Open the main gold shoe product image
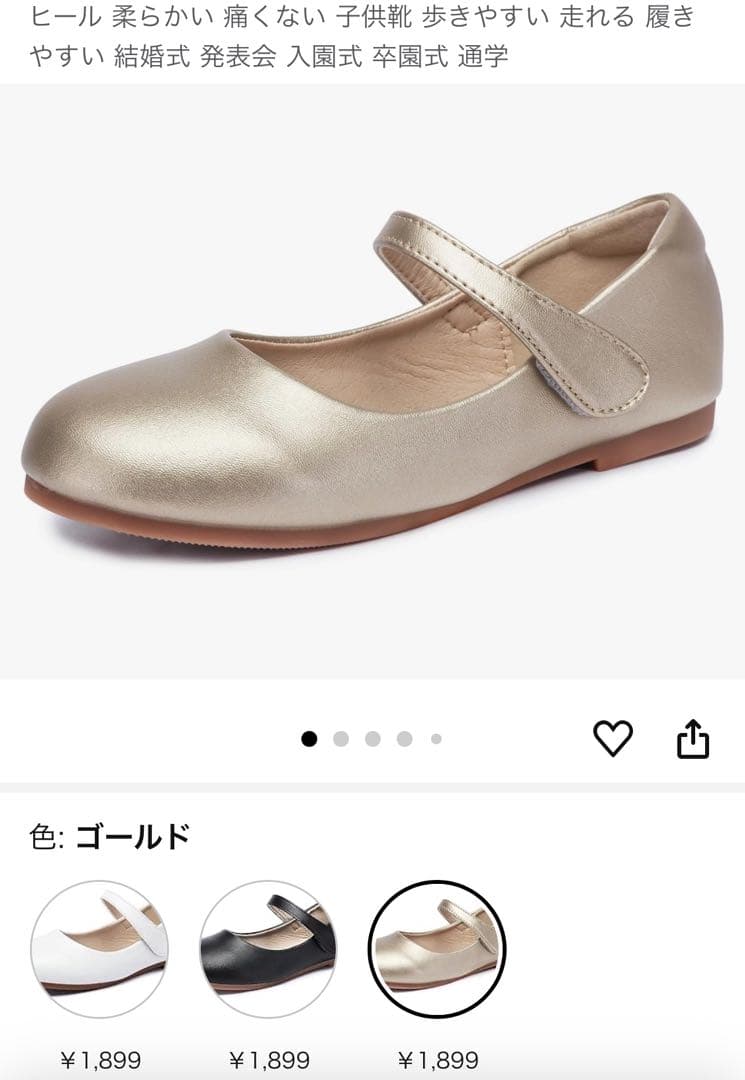Image resolution: width=745 pixels, height=1080 pixels. pyautogui.click(x=372, y=400)
